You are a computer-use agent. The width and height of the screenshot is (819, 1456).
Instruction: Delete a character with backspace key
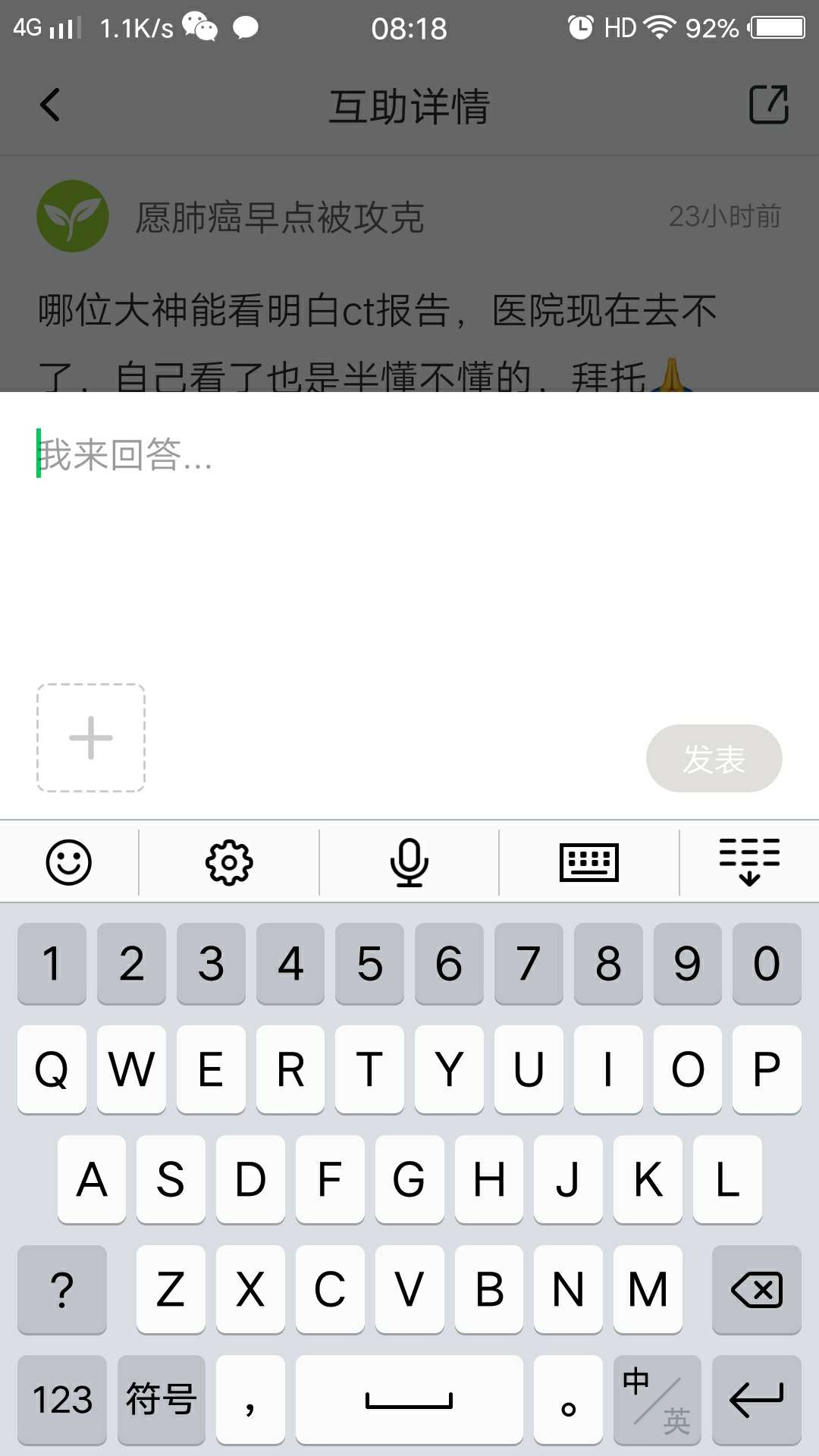point(756,1289)
